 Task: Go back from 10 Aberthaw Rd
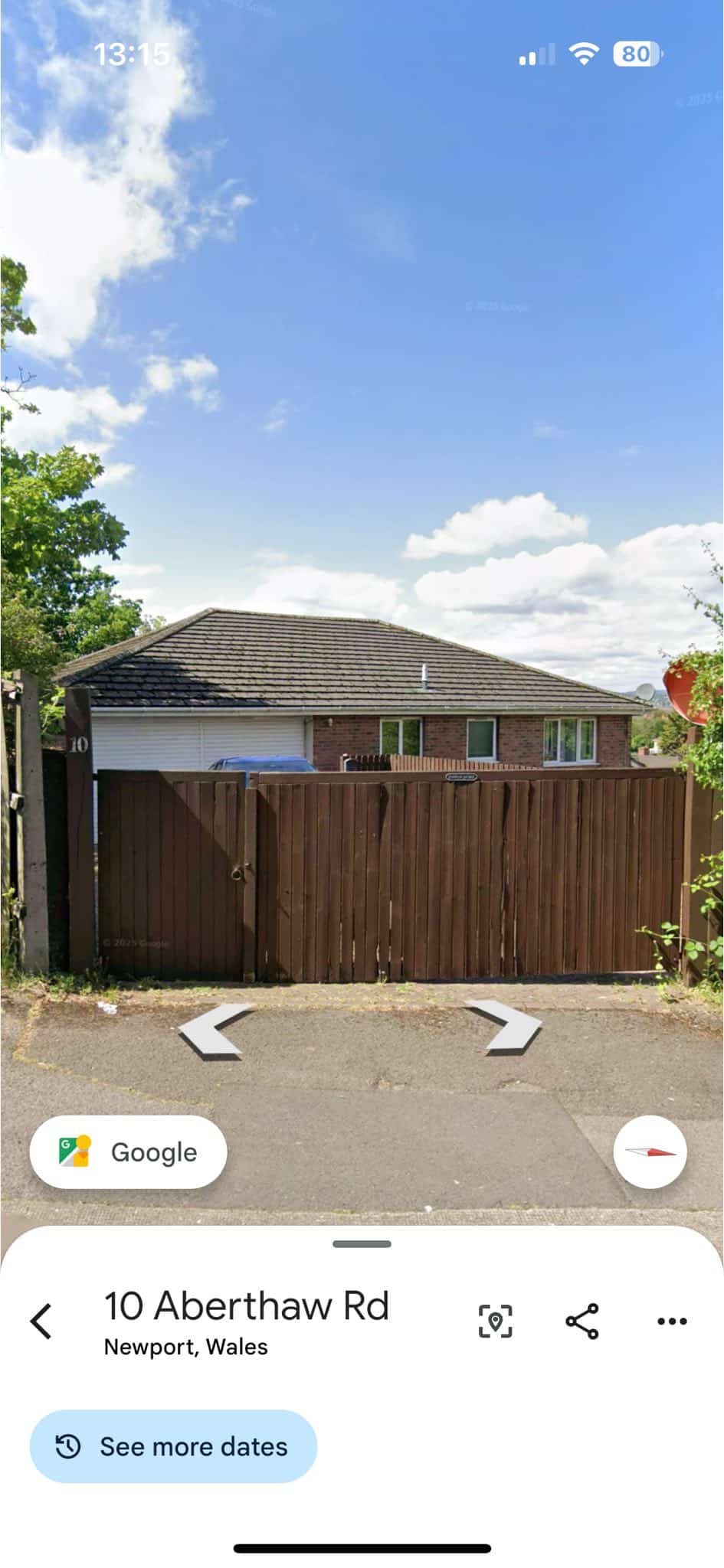click(41, 1321)
